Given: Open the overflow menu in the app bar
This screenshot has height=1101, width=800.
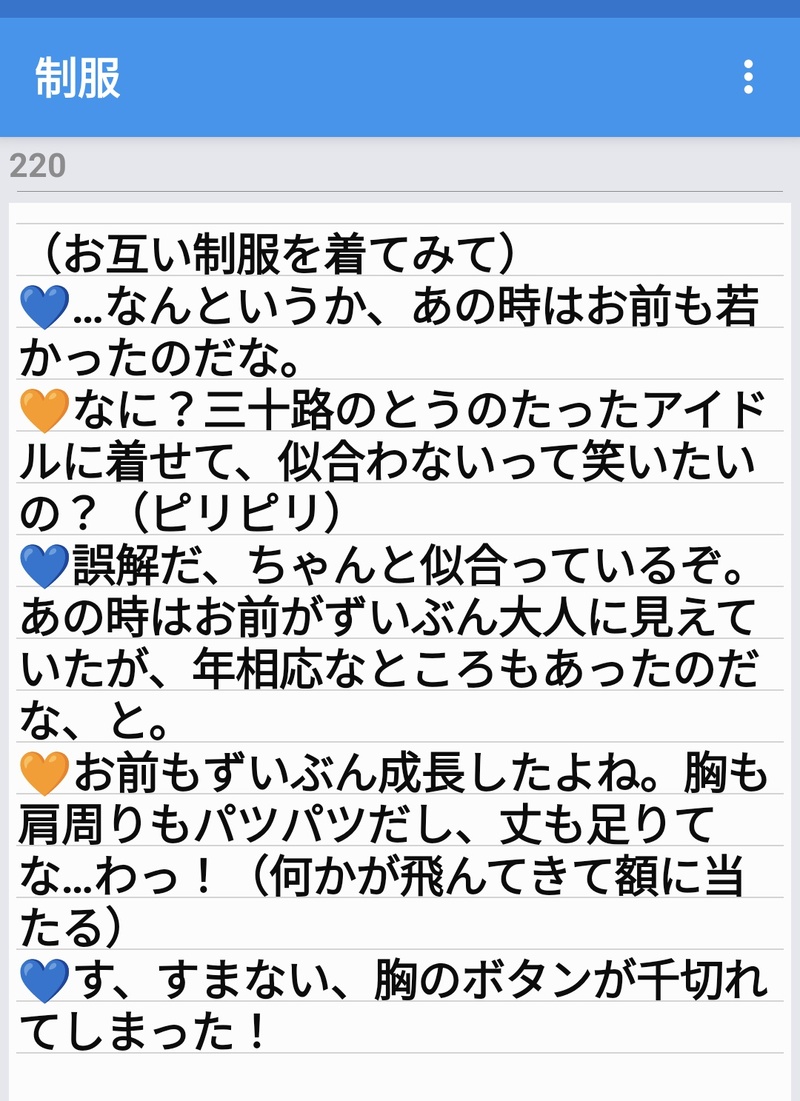Looking at the screenshot, I should pyautogui.click(x=748, y=78).
